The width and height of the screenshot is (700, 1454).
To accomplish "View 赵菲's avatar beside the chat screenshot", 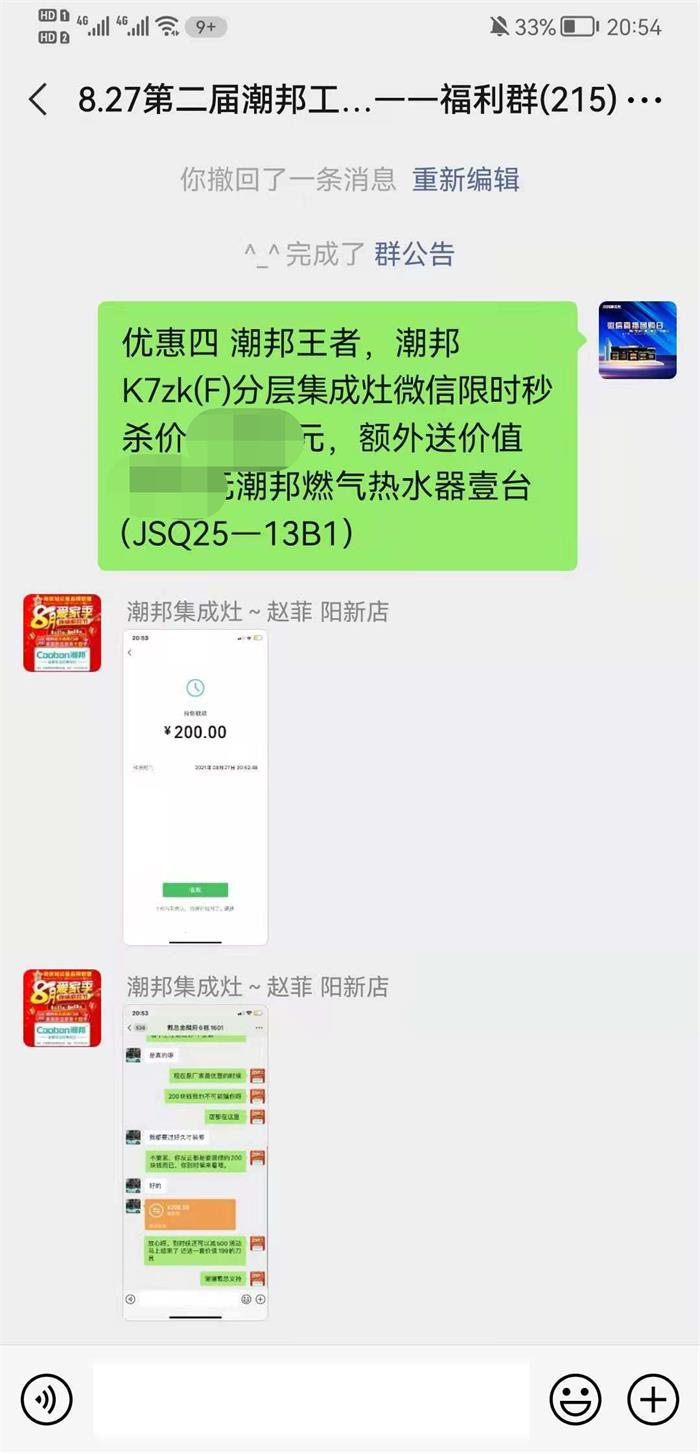I will point(62,1008).
